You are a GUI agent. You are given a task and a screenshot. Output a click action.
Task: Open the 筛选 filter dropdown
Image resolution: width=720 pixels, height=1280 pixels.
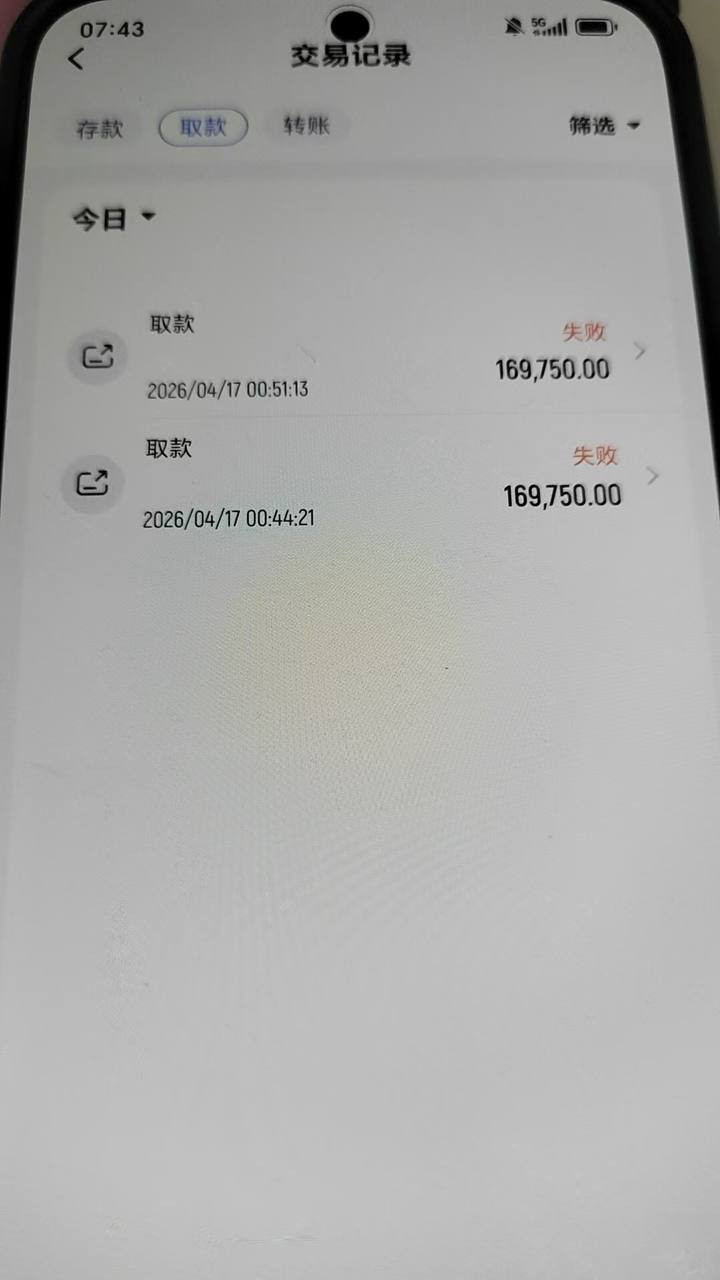click(604, 126)
